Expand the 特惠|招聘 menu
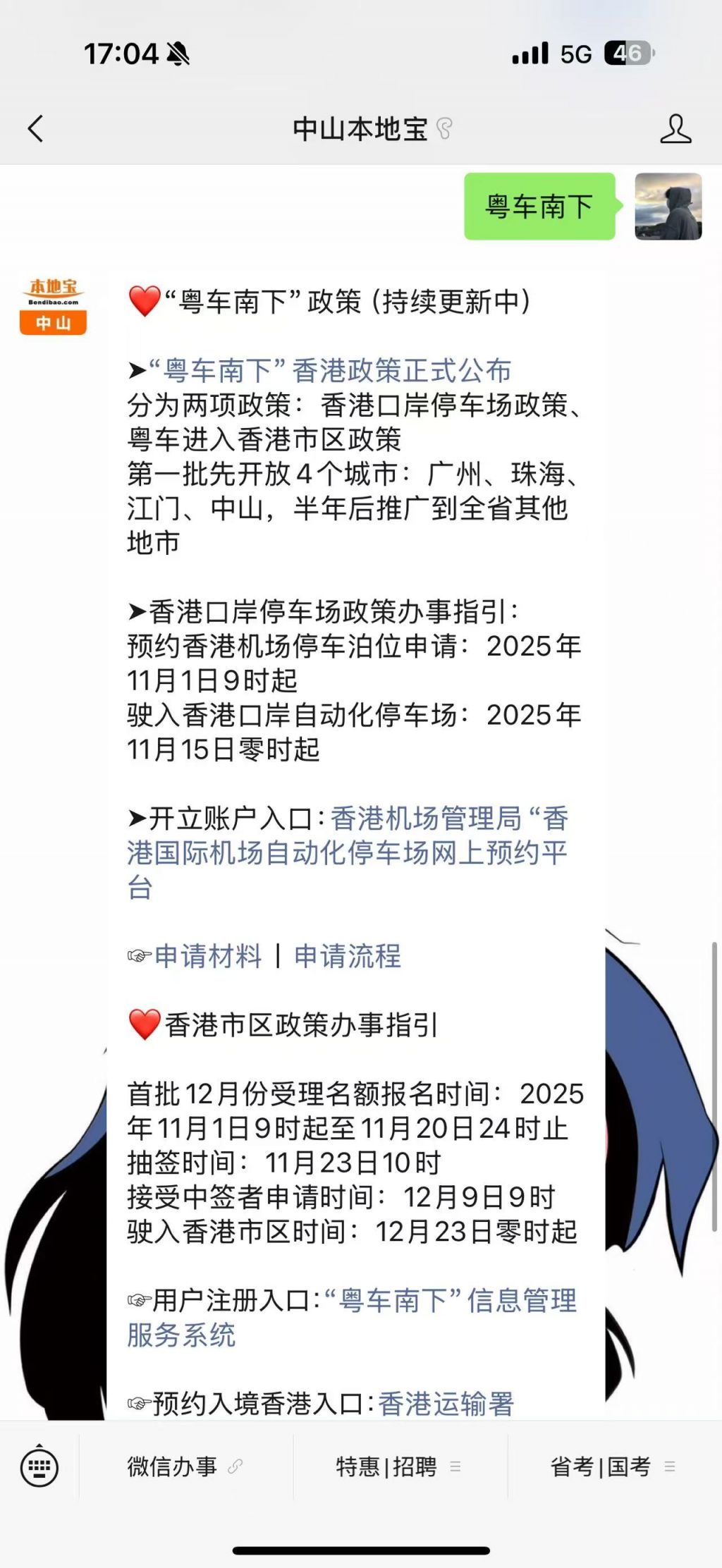The width and height of the screenshot is (722, 1568). coord(398,1467)
